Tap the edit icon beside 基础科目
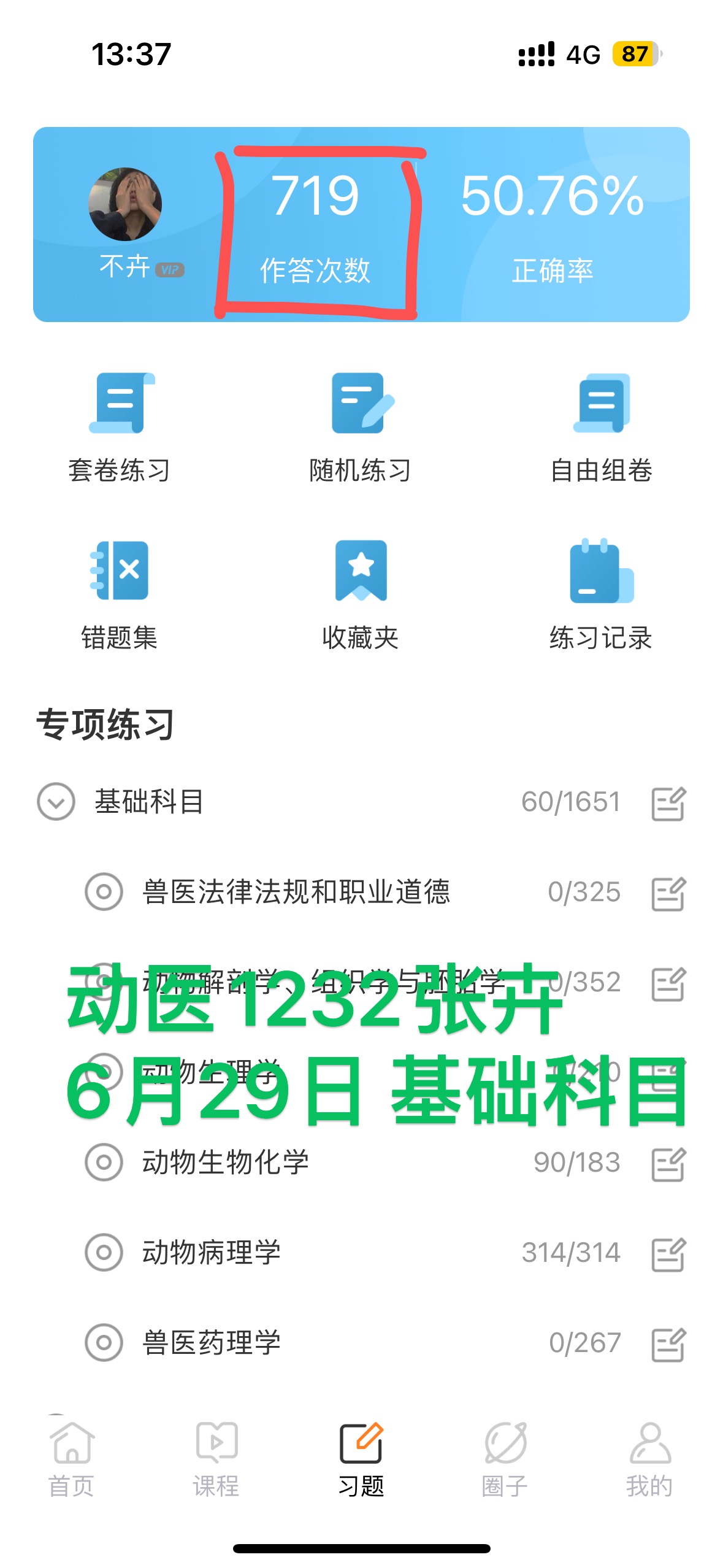 pos(668,802)
